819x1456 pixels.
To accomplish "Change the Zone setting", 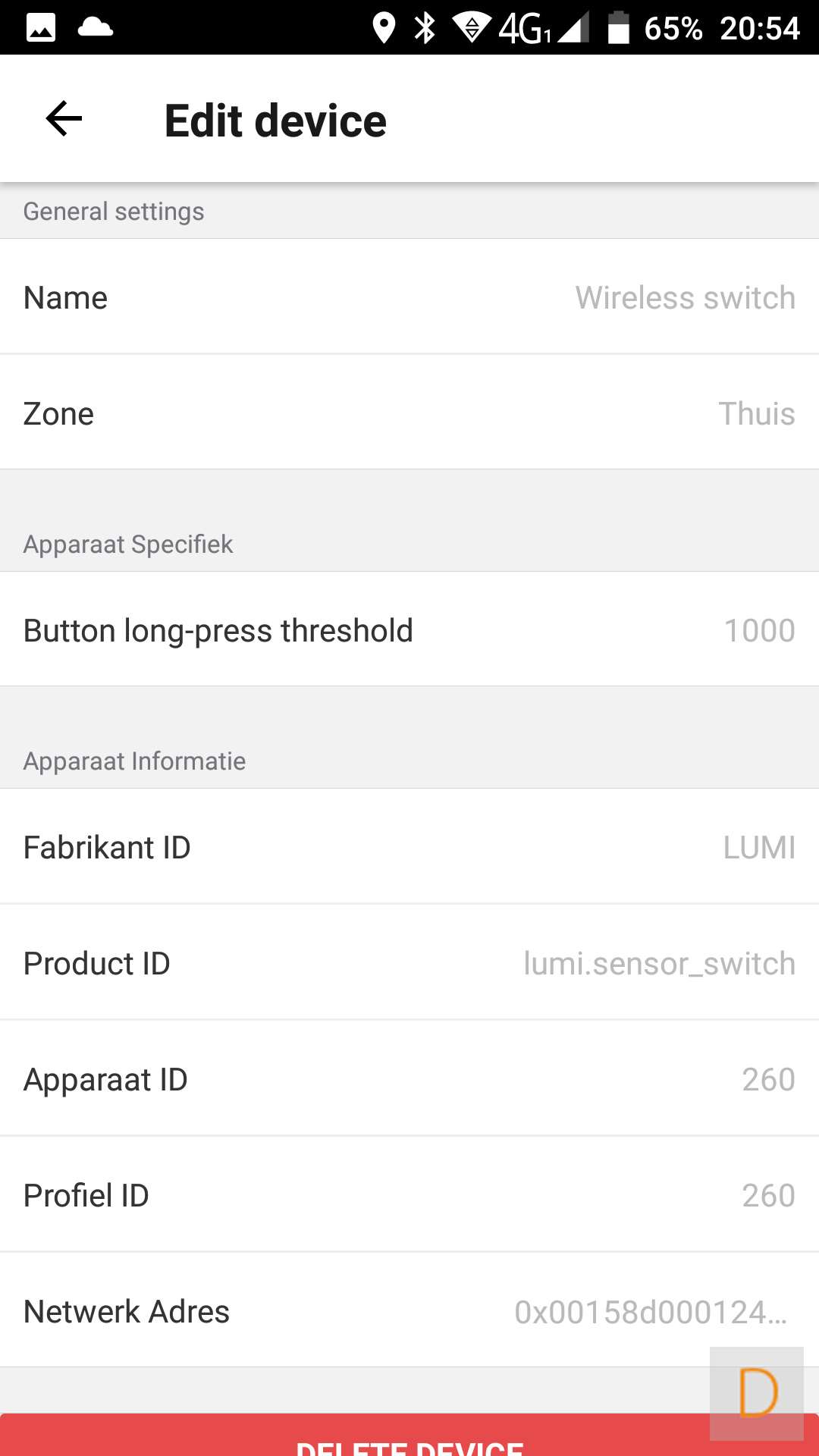I will tap(409, 413).
